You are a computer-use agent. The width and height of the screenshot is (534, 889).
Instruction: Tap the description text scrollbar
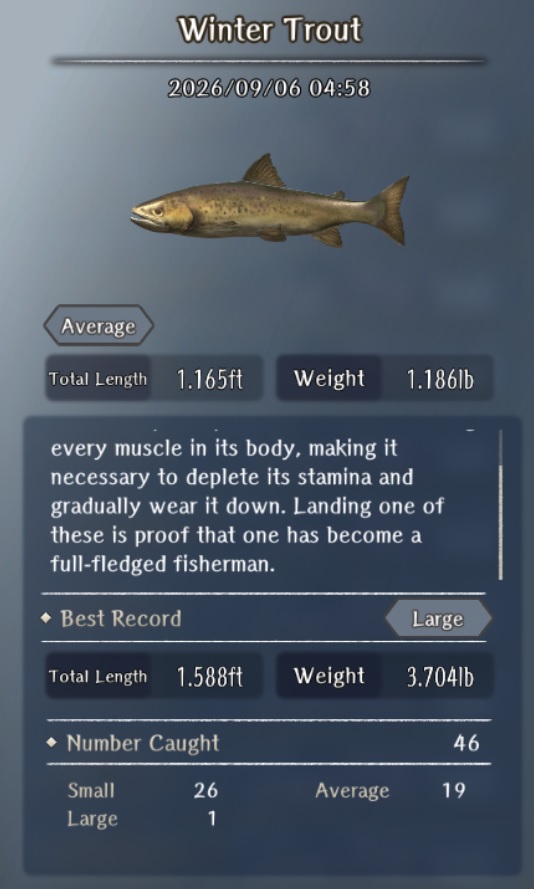coord(501,505)
